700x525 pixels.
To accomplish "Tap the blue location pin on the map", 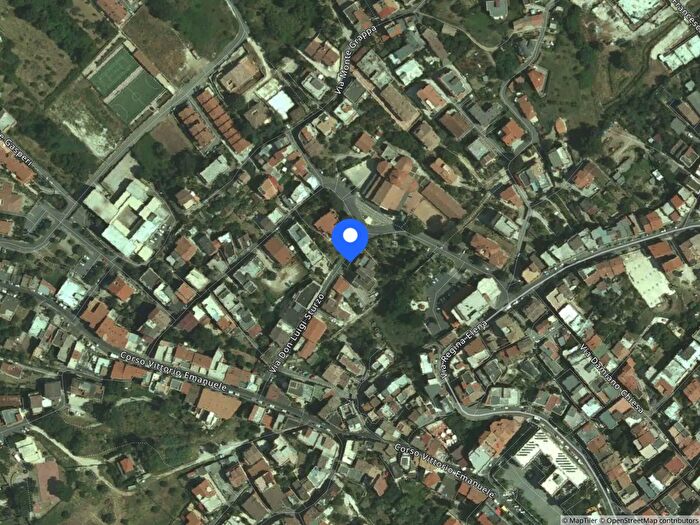I will (x=350, y=239).
